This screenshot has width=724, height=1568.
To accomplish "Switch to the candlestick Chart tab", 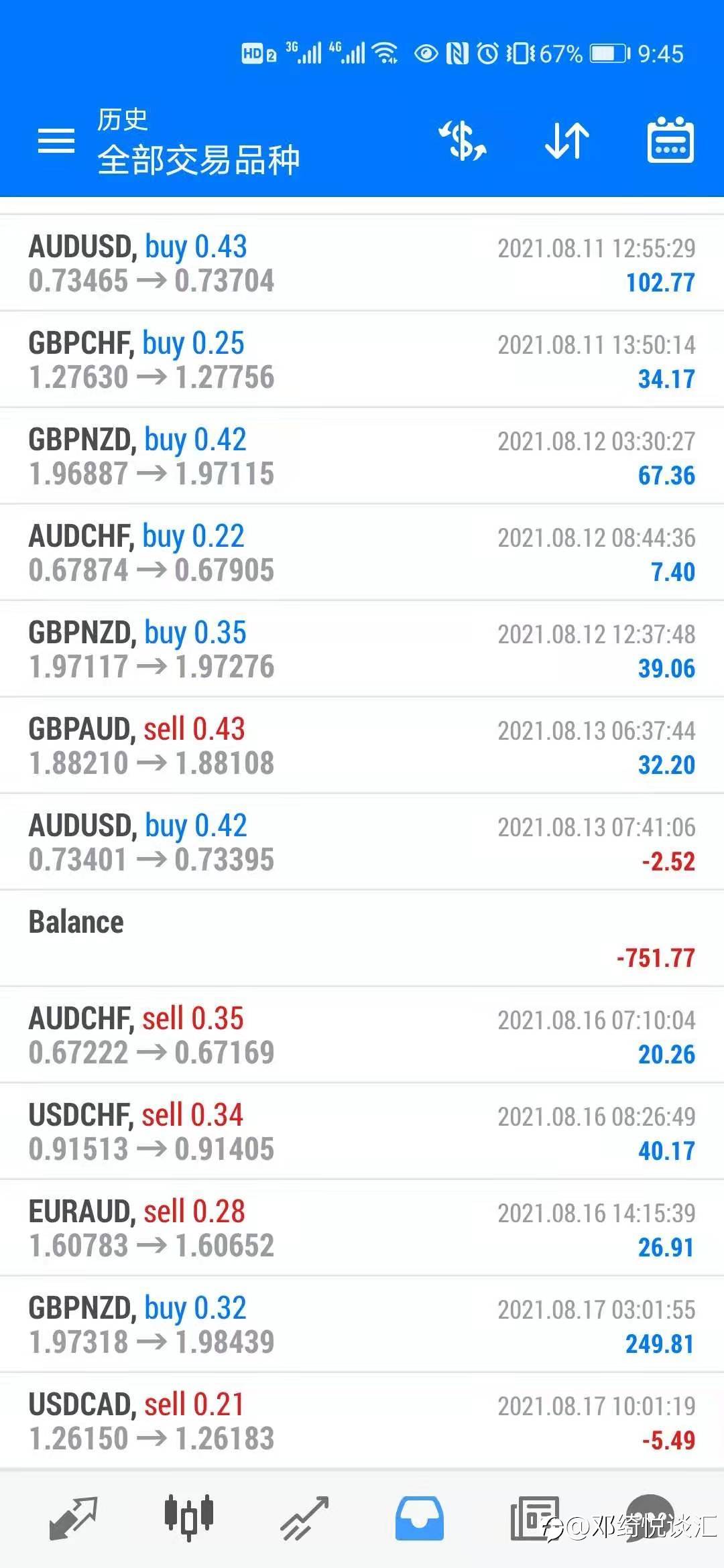I will click(x=189, y=1516).
